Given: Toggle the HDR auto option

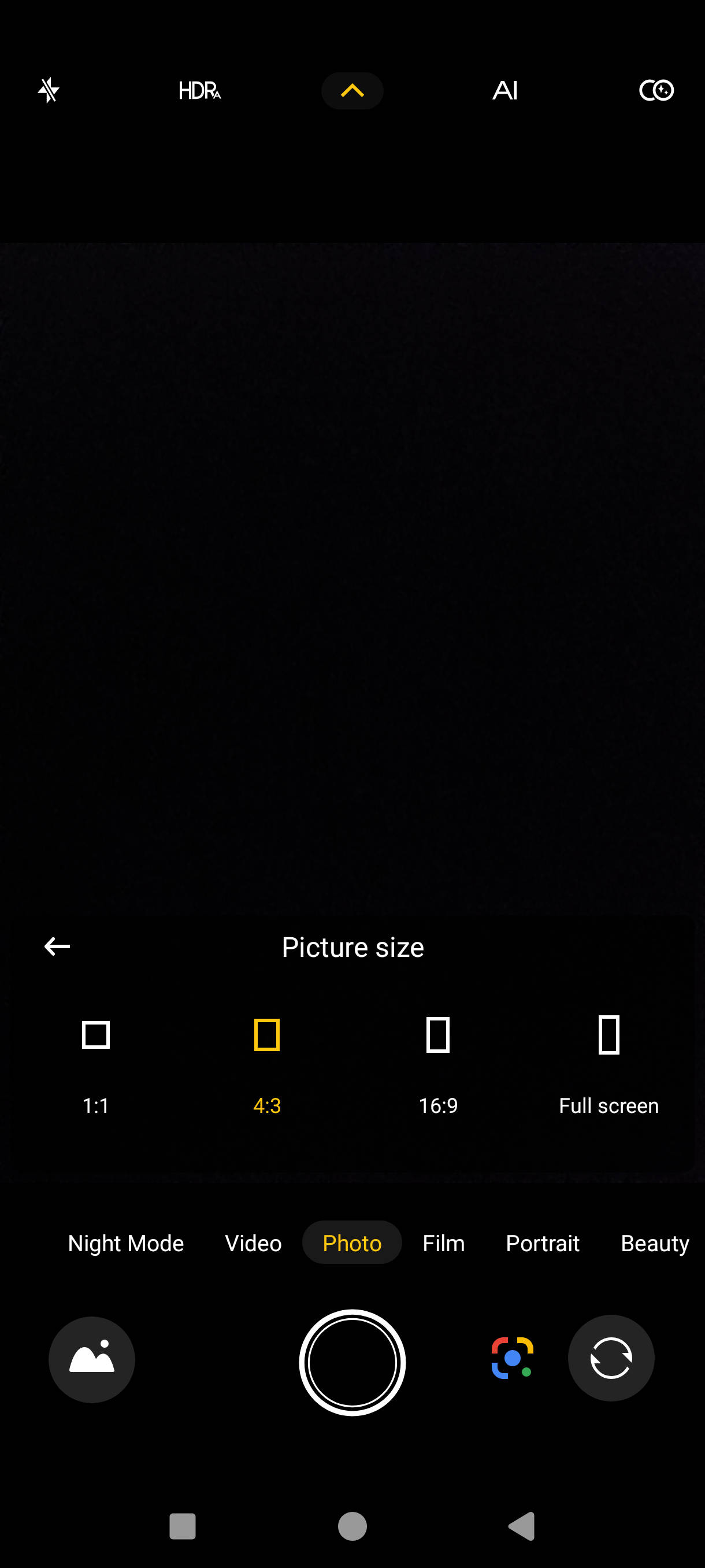Looking at the screenshot, I should [x=199, y=91].
